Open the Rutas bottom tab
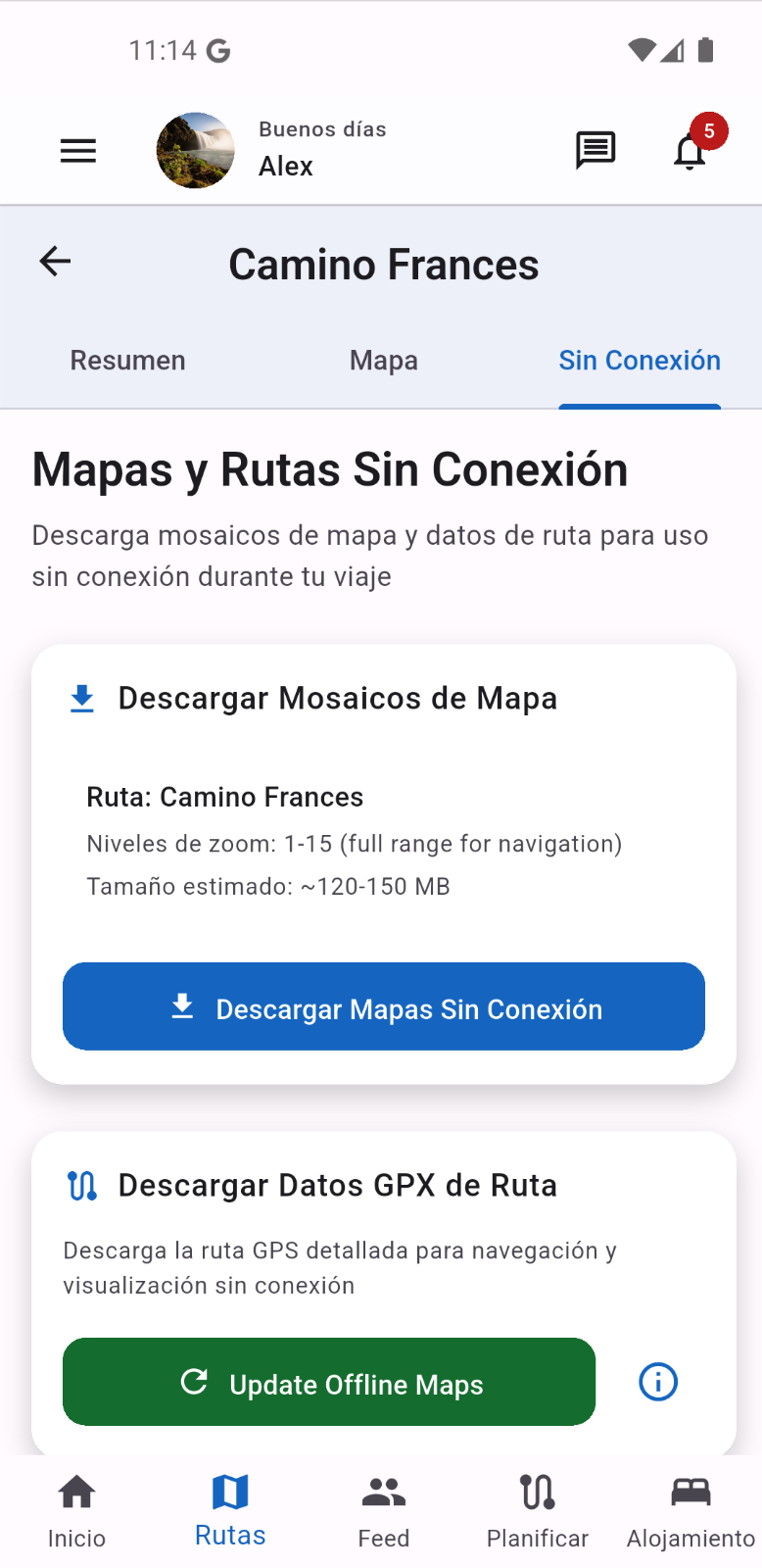762x1568 pixels. pos(230,1511)
